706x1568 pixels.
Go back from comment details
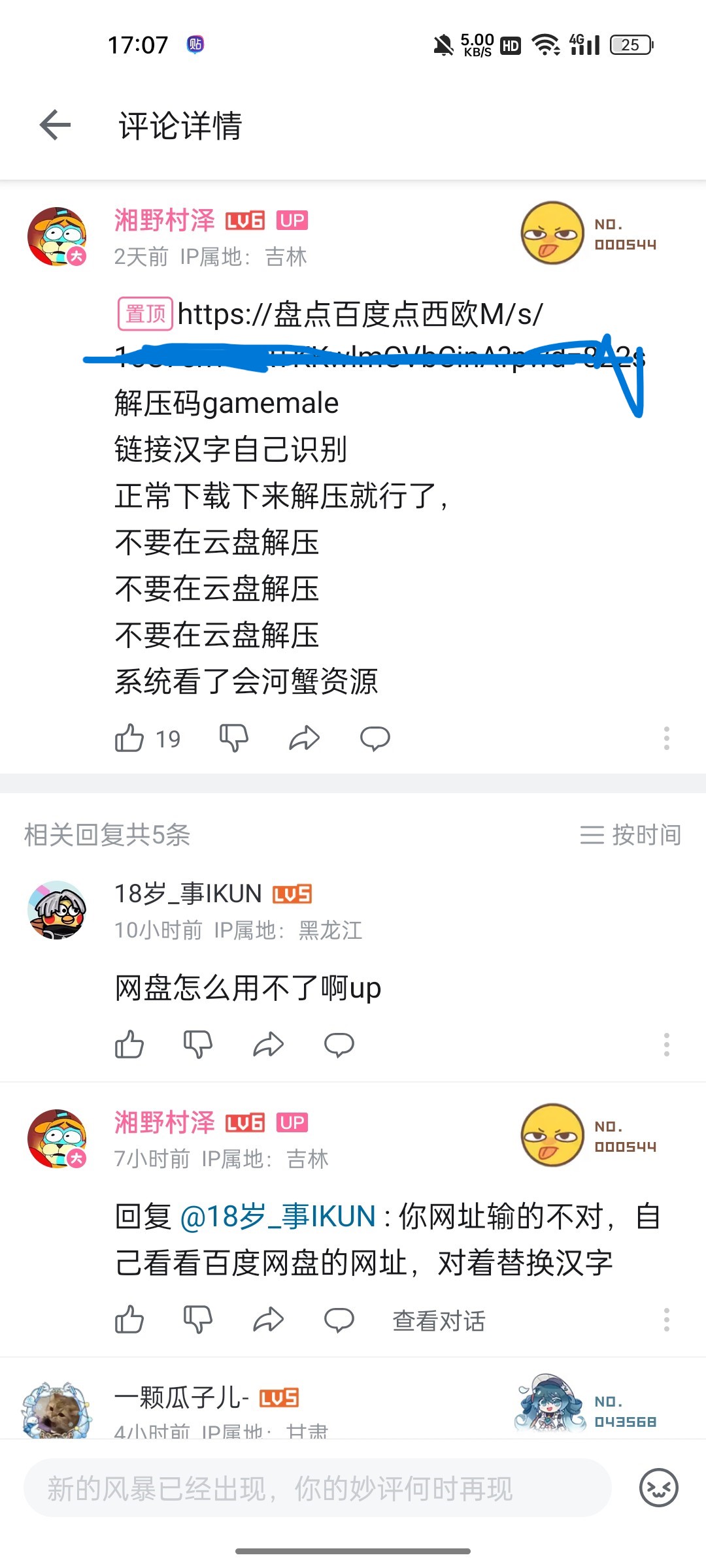point(55,125)
